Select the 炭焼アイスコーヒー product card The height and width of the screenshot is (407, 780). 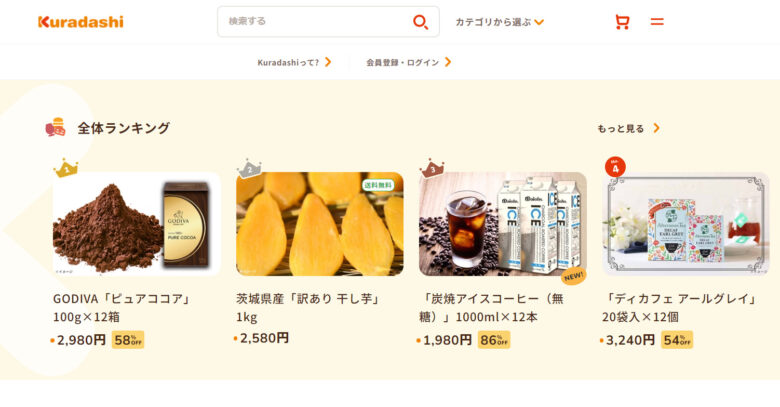click(x=502, y=225)
